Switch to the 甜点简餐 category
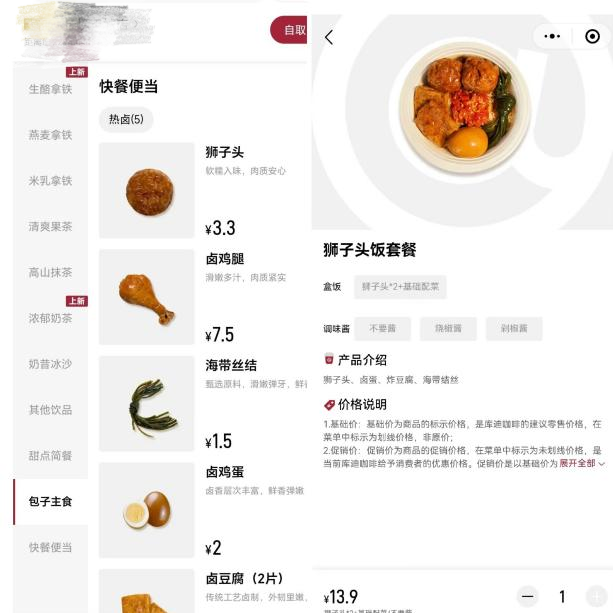The height and width of the screenshot is (613, 613). pyautogui.click(x=50, y=456)
